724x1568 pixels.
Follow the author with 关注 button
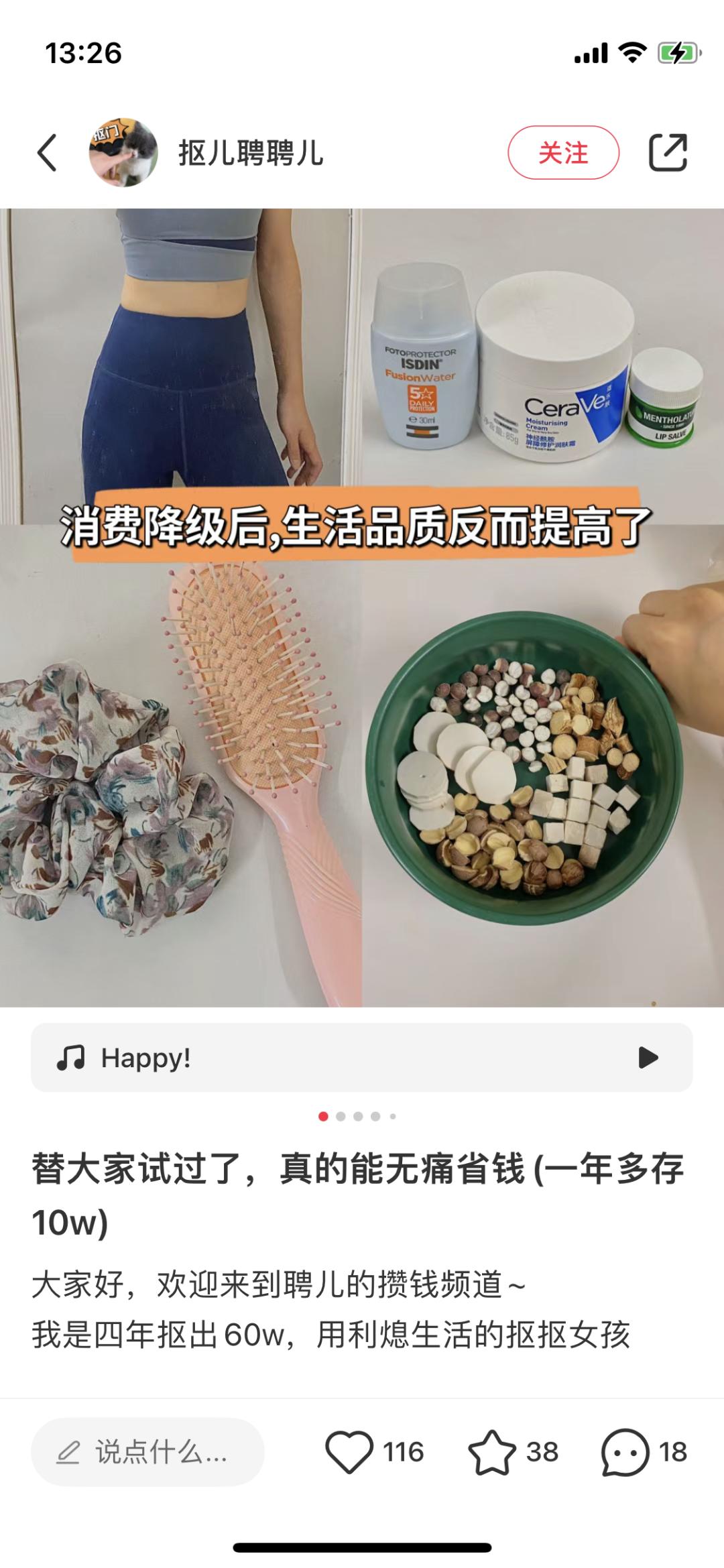(563, 153)
